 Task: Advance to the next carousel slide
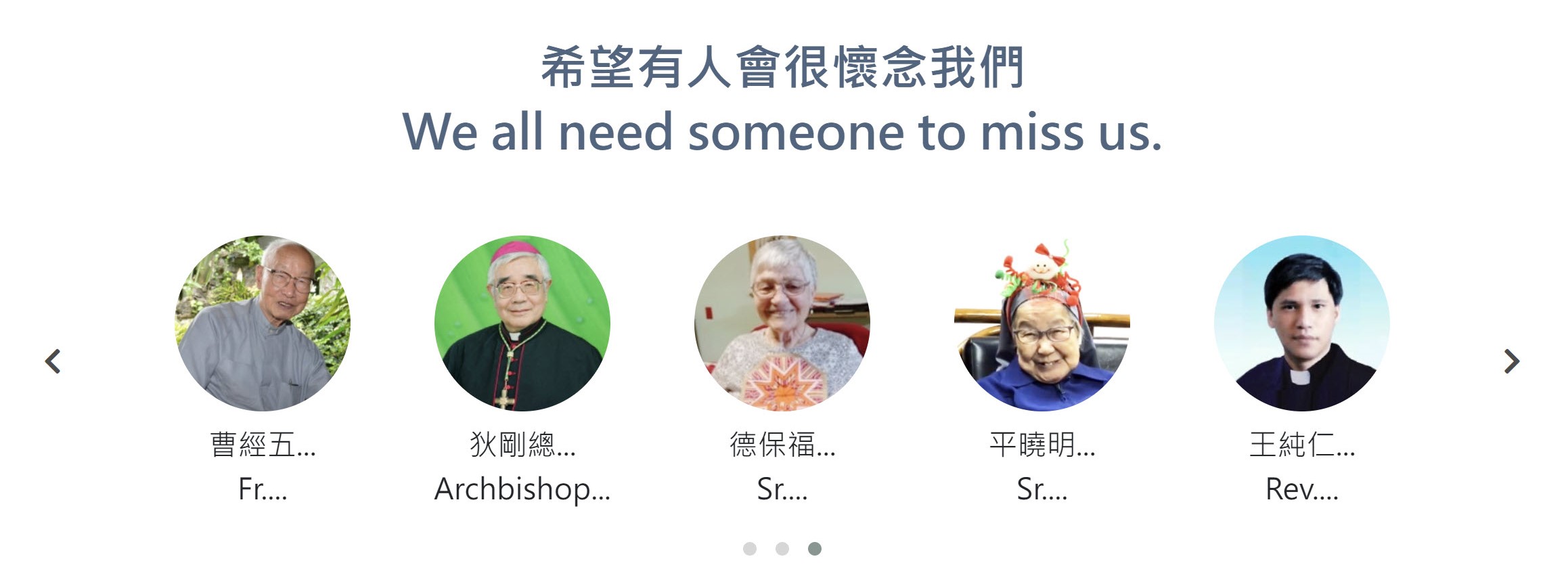(1512, 361)
